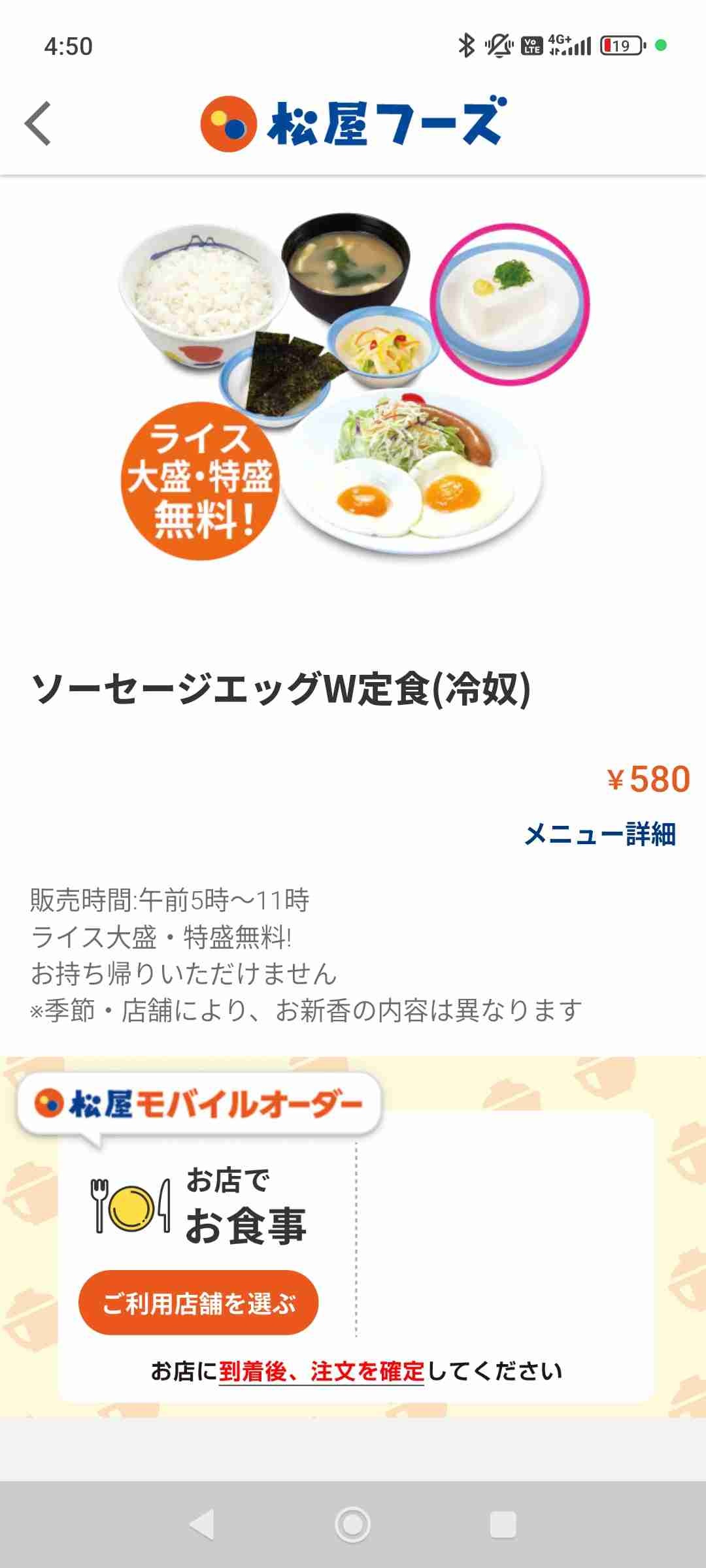
Task: Go to the system home screen
Action: pyautogui.click(x=353, y=1524)
